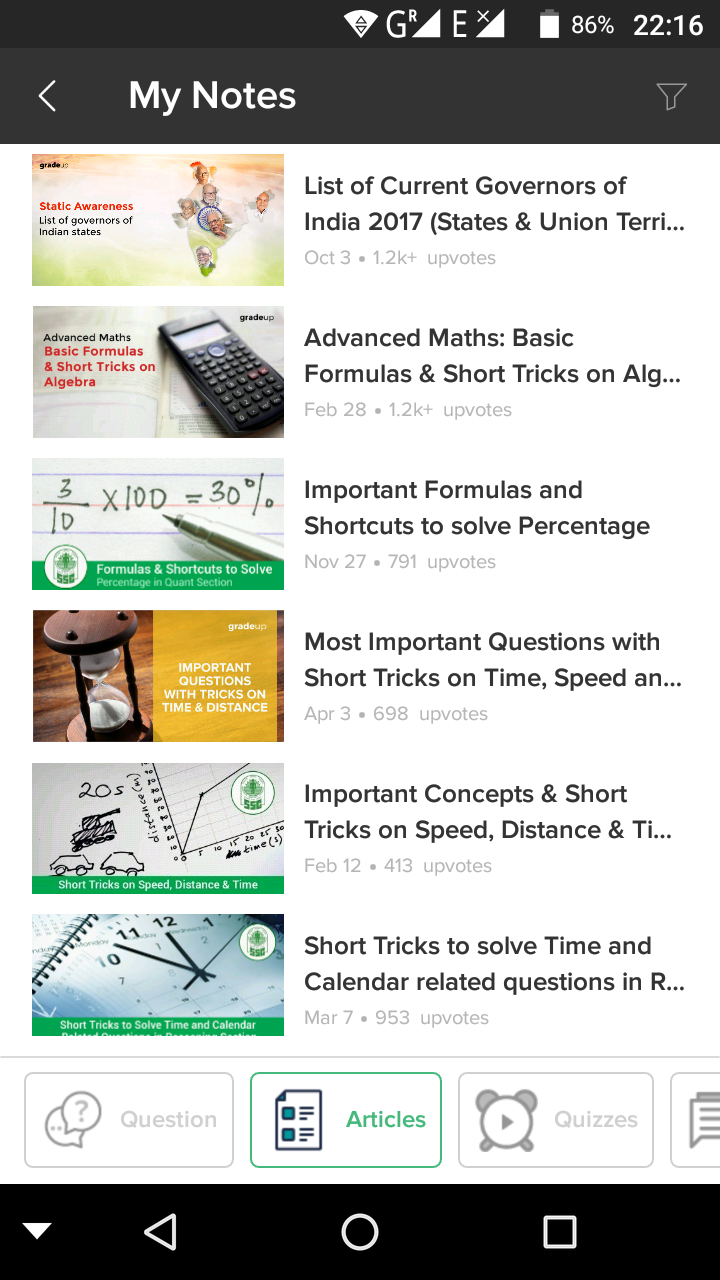This screenshot has height=1280, width=720.
Task: Switch to the Question tab
Action: point(129,1120)
